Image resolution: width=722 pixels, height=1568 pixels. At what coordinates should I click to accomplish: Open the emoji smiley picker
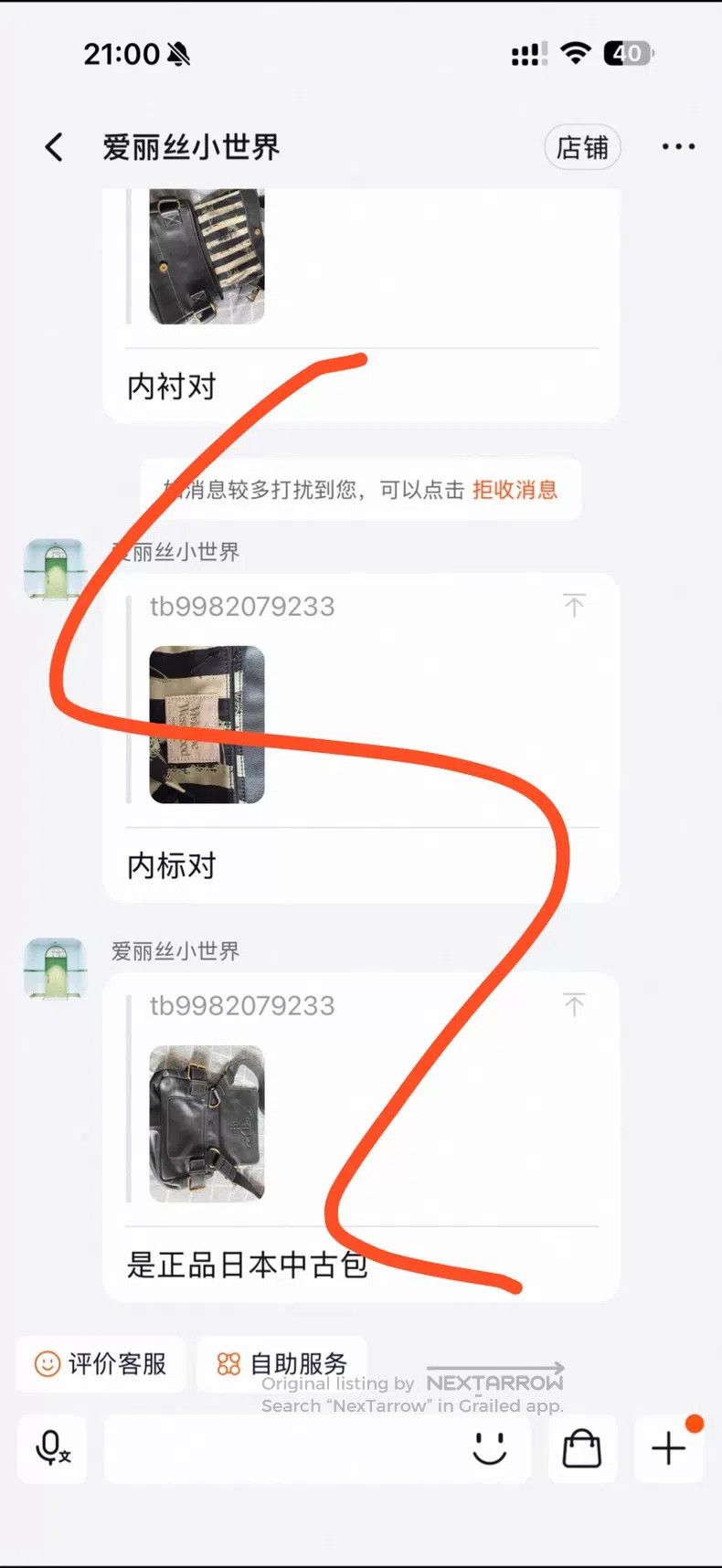click(490, 1449)
